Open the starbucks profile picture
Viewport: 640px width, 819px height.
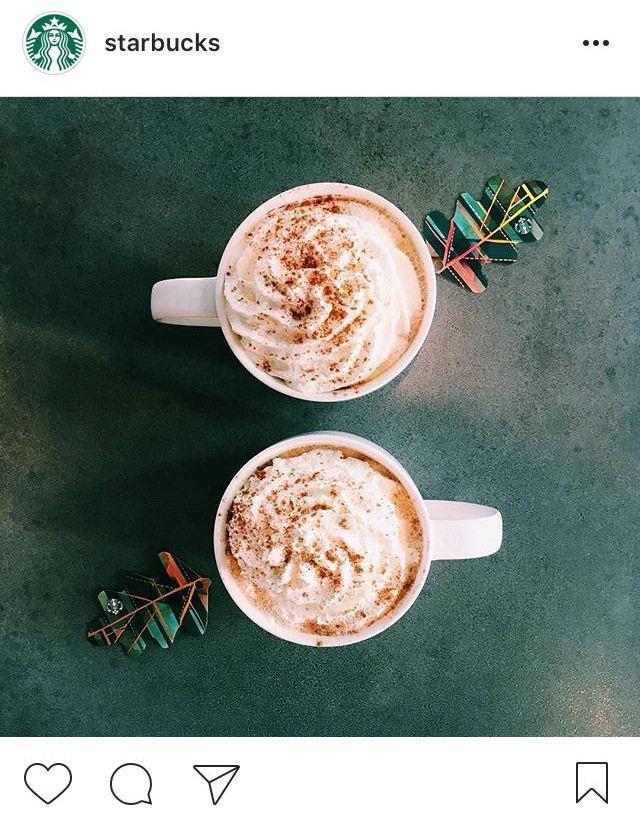54,43
